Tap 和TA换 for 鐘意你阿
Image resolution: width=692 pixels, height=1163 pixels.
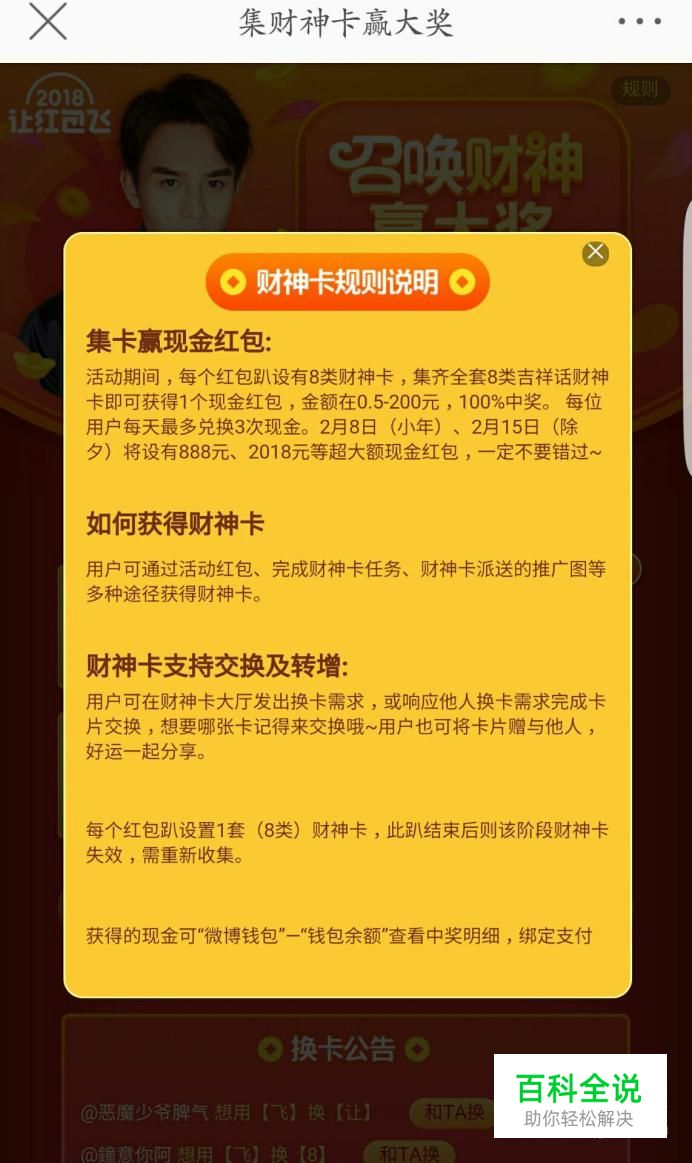tap(408, 1153)
